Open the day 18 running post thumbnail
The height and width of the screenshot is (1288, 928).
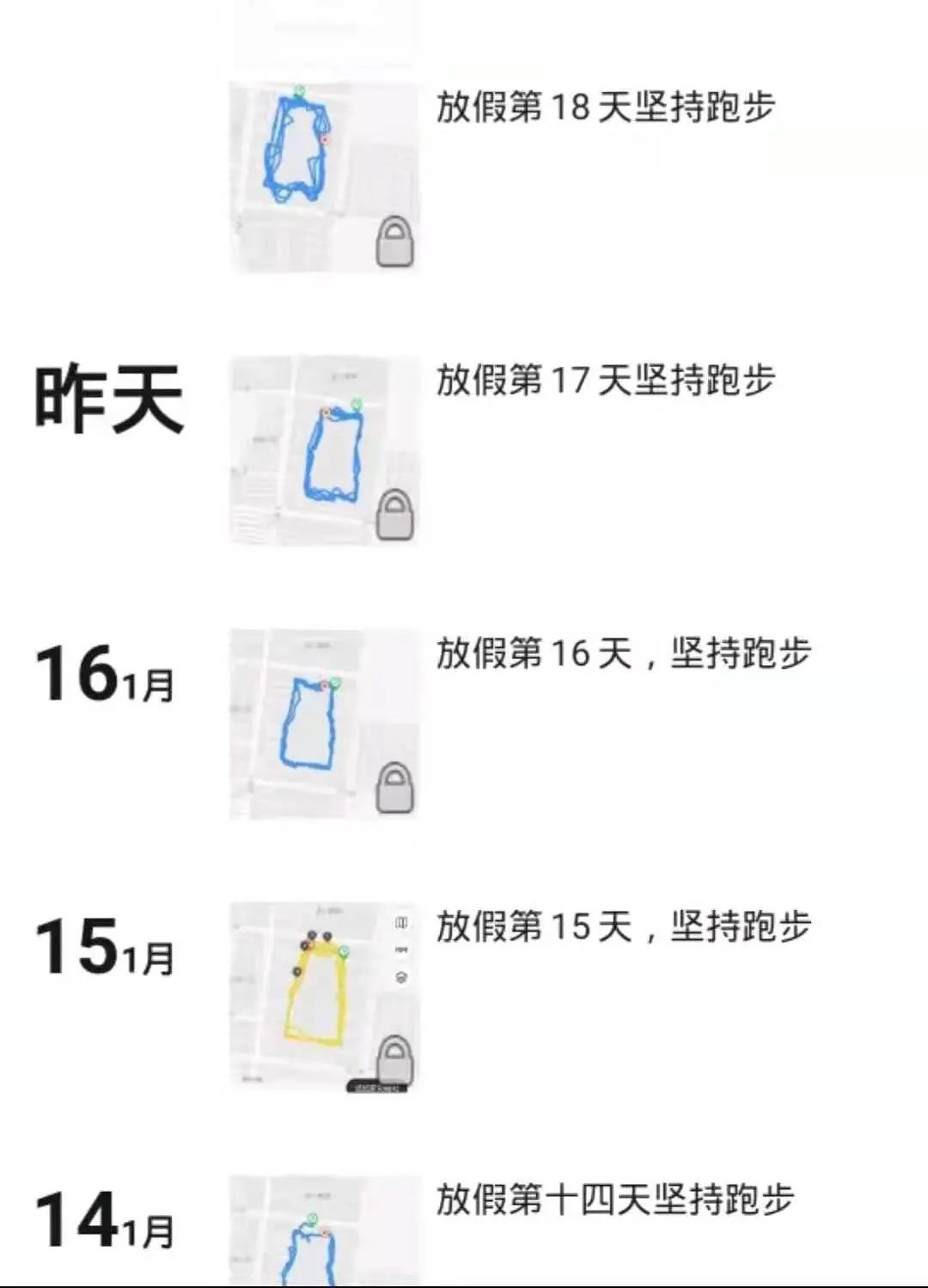click(323, 177)
